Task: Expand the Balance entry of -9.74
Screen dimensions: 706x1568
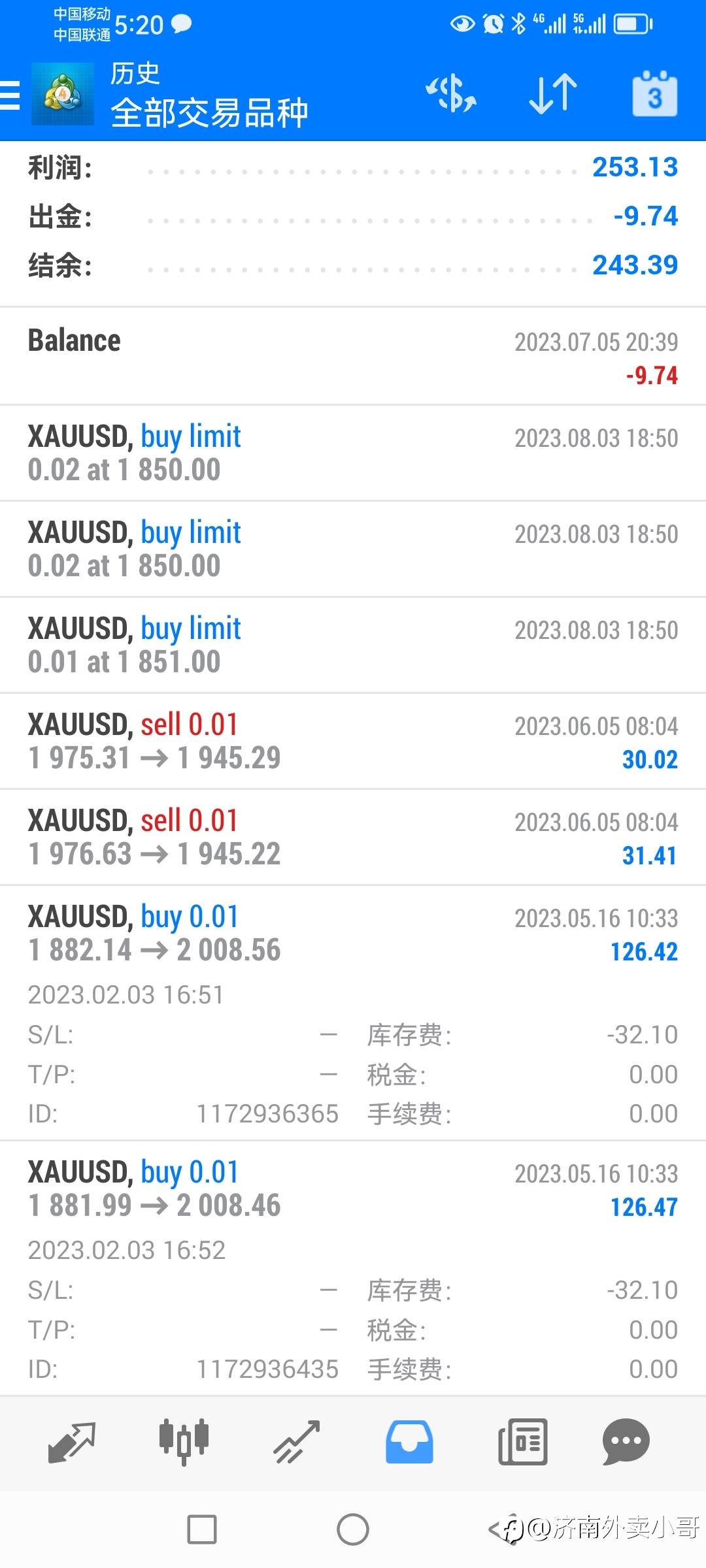Action: pos(353,357)
